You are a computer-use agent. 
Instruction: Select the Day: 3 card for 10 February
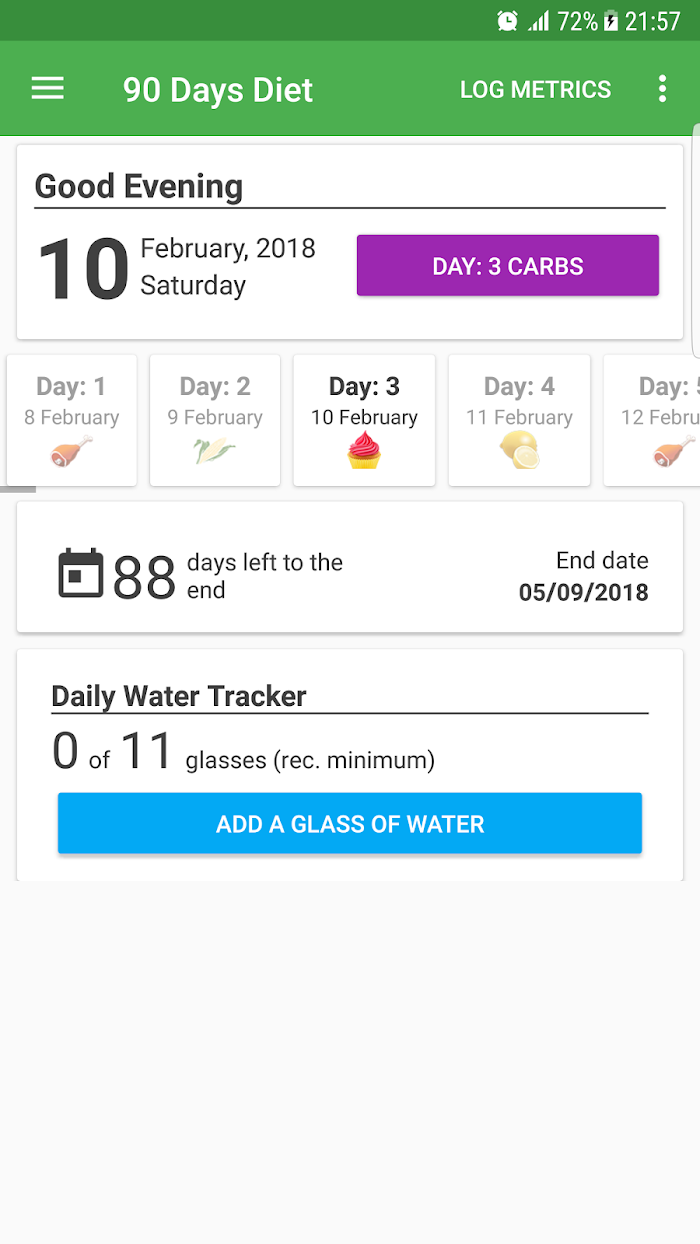pyautogui.click(x=364, y=420)
